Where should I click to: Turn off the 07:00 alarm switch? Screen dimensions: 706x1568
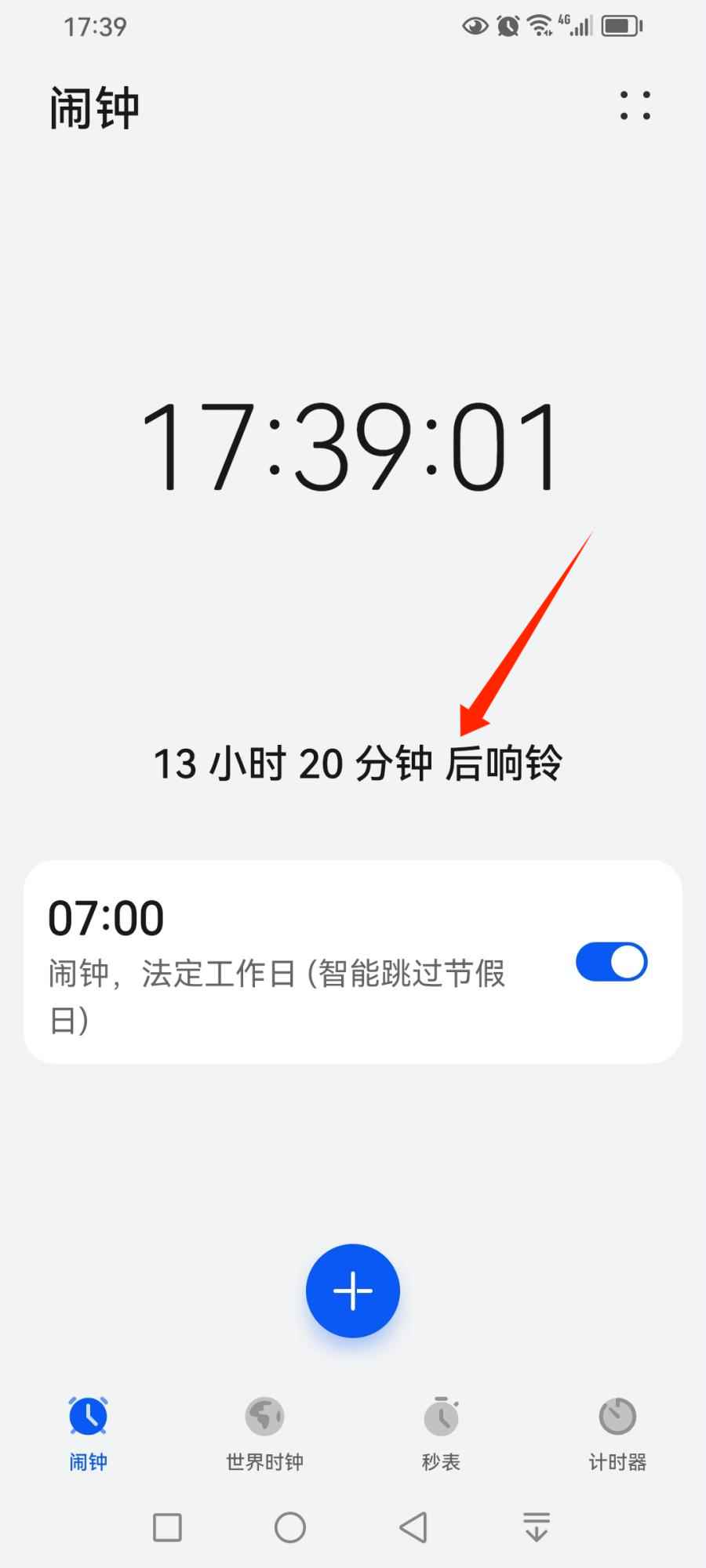tap(611, 962)
